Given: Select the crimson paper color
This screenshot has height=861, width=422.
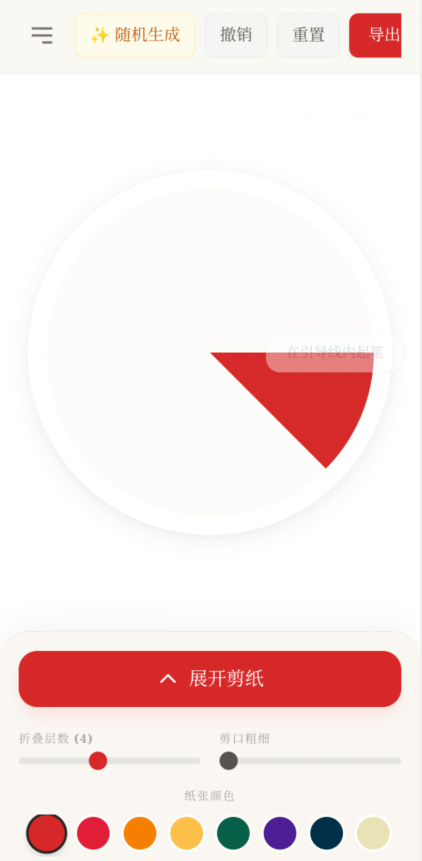Looking at the screenshot, I should [93, 833].
